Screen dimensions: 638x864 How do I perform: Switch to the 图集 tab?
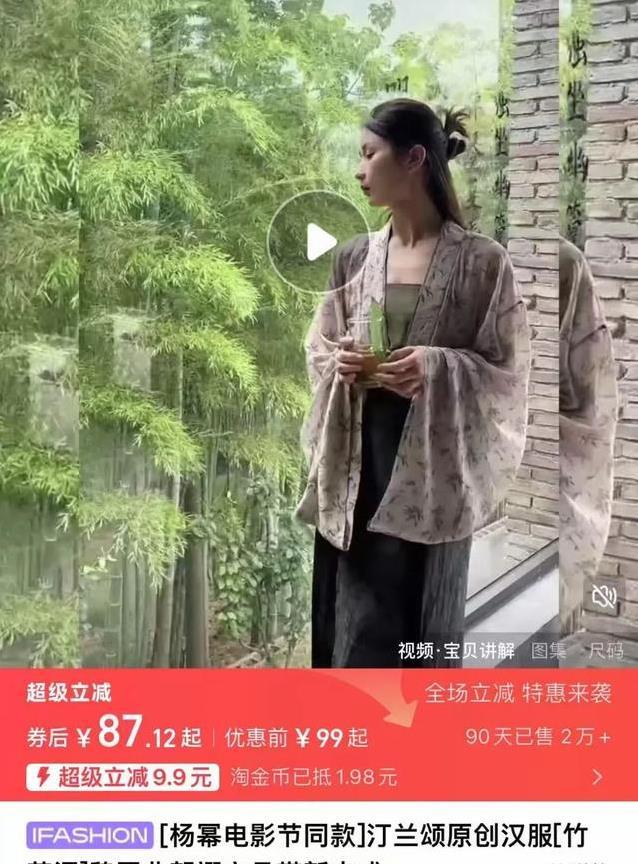pos(548,651)
